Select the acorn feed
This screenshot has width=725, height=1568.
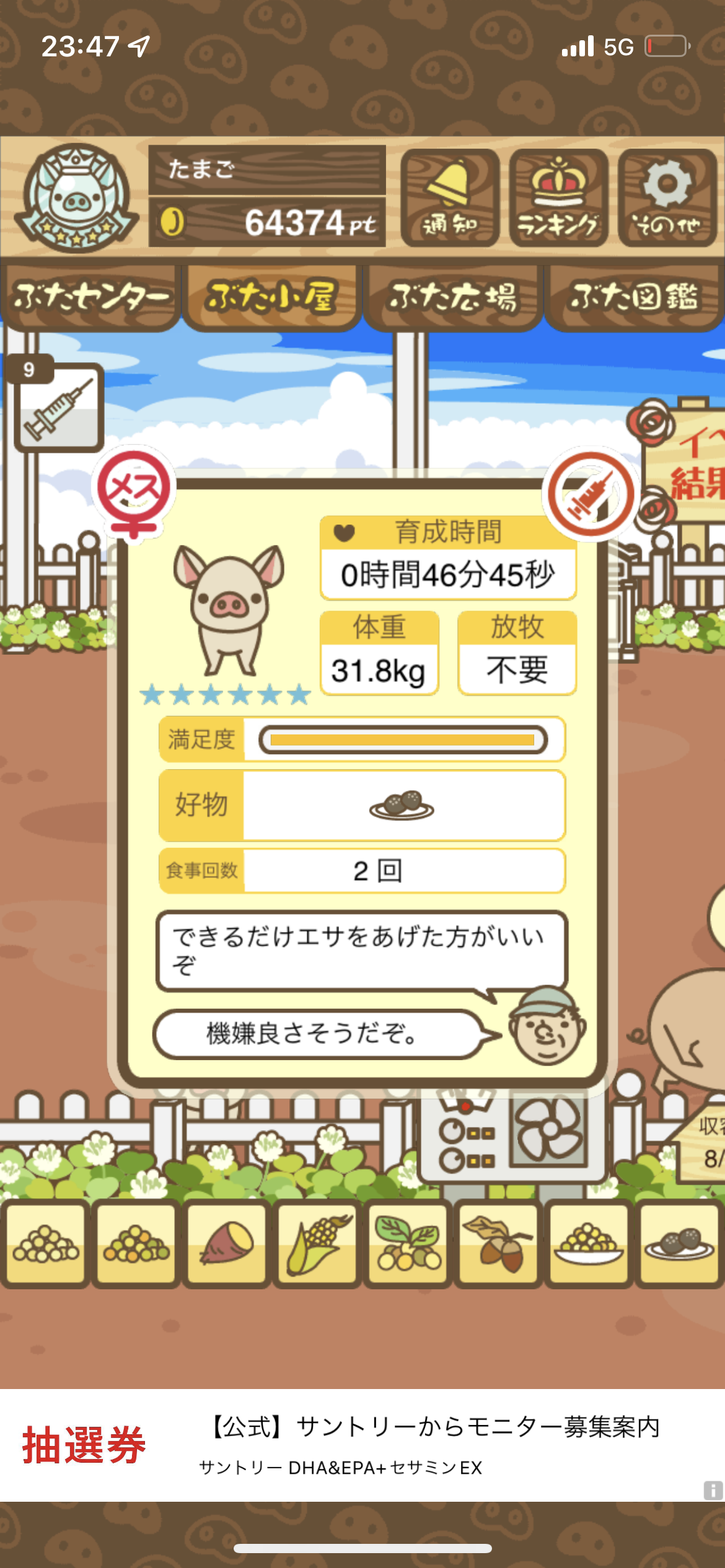click(498, 1244)
